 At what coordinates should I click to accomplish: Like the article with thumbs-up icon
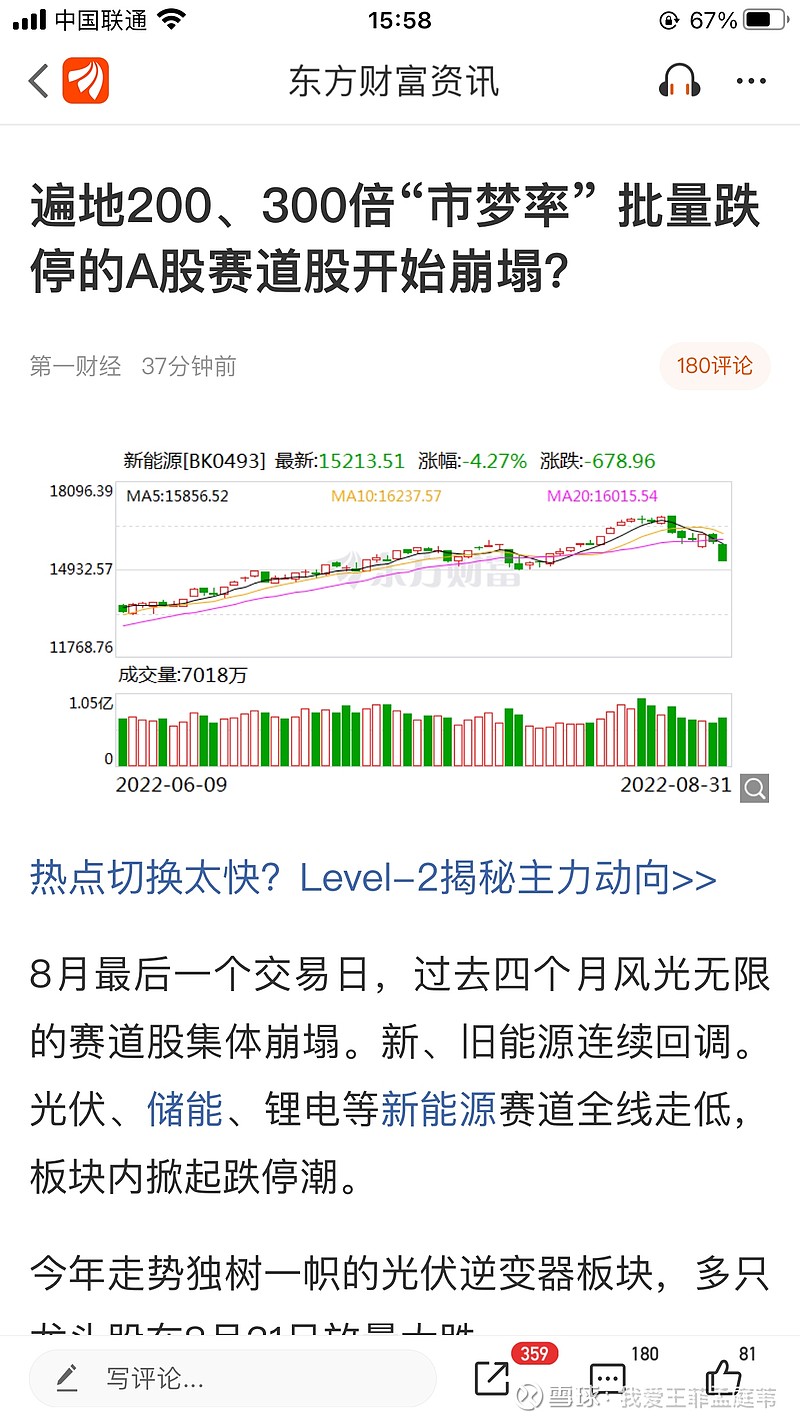tap(723, 1378)
